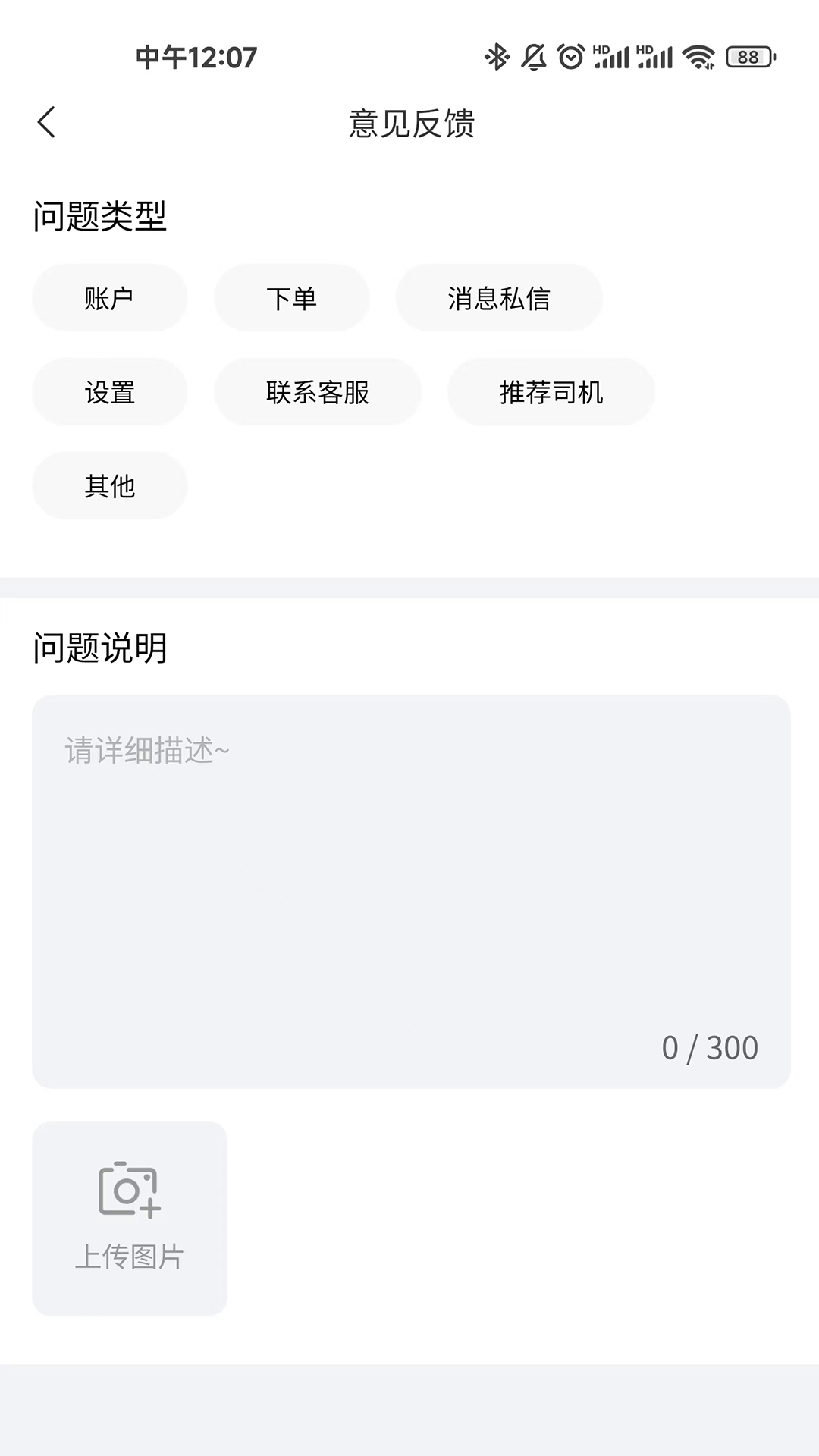Add a photo via 上传图片
Image resolution: width=819 pixels, height=1456 pixels.
tap(130, 1218)
